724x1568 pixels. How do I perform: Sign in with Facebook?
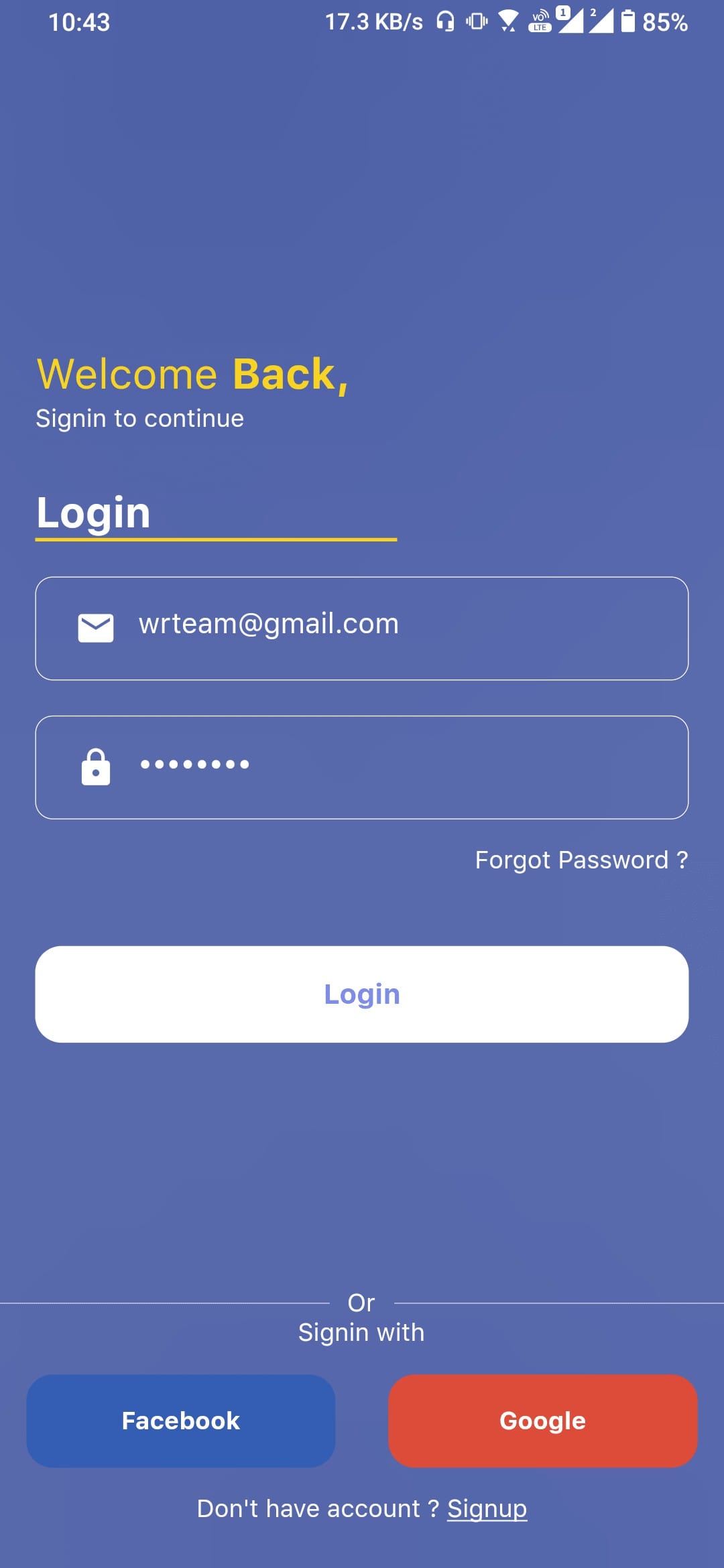coord(181,1421)
